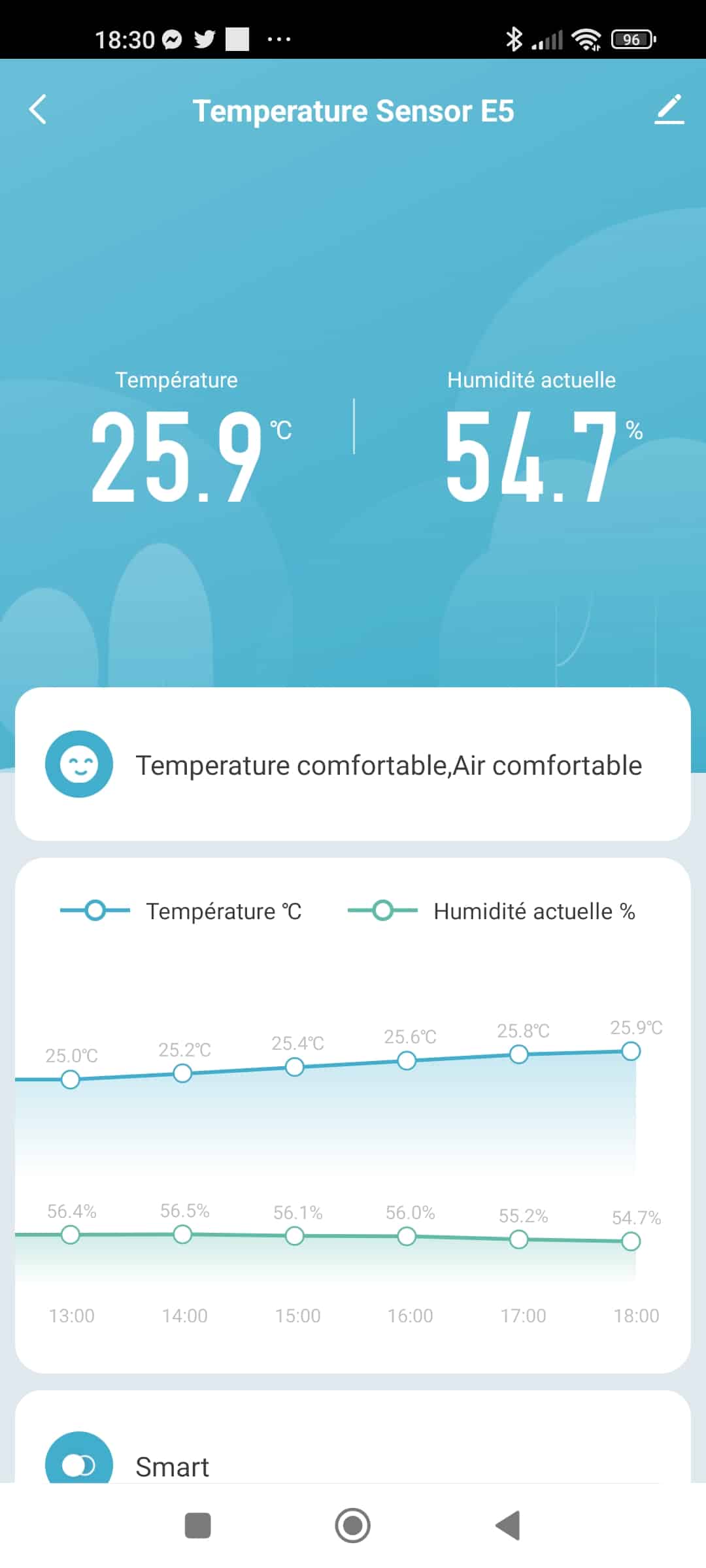Select the 18:00 temperature point 25.9°C
Screen dimensions: 706x1568
[631, 1051]
